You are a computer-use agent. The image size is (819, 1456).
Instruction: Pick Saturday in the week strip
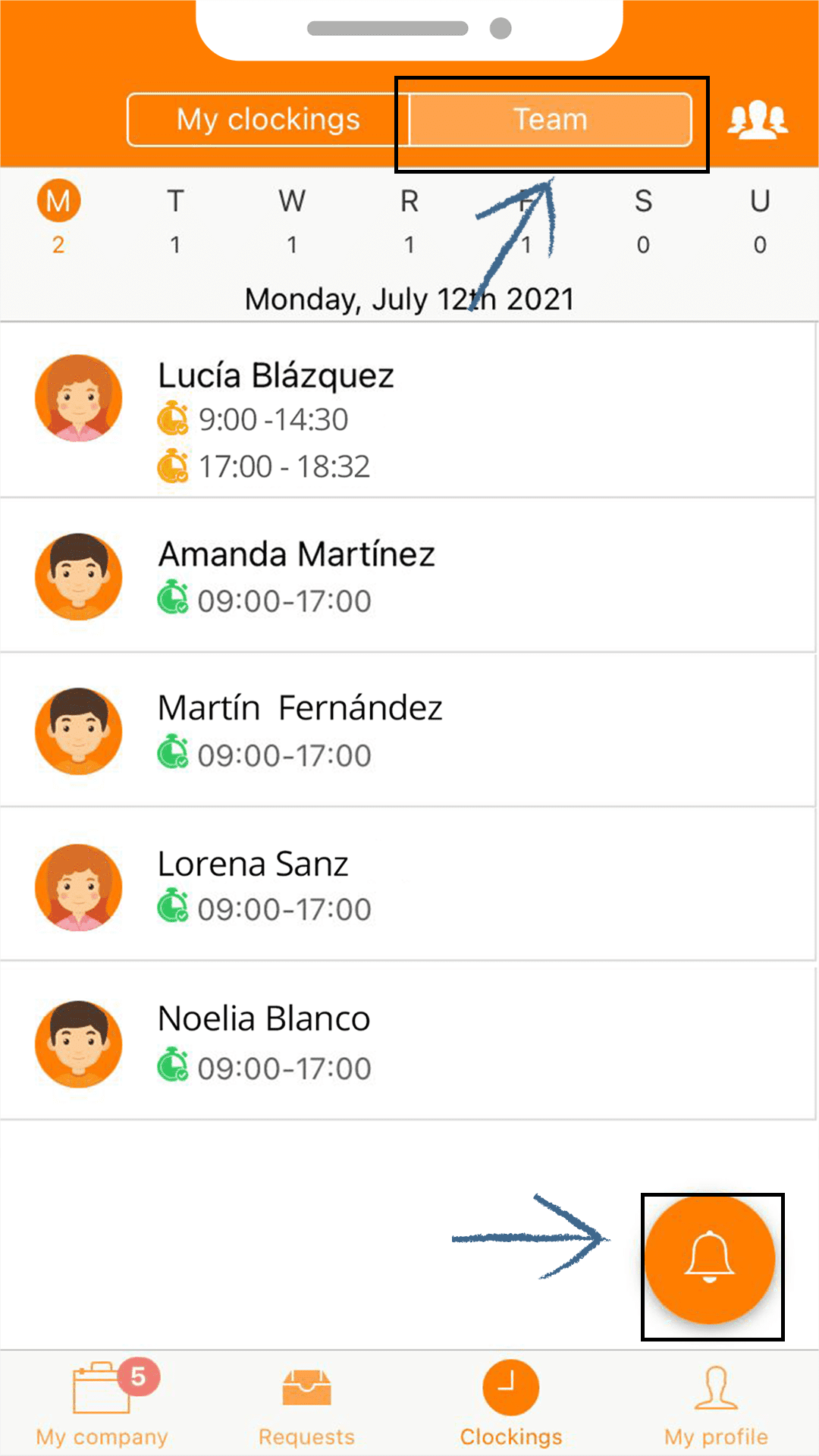pos(643,220)
